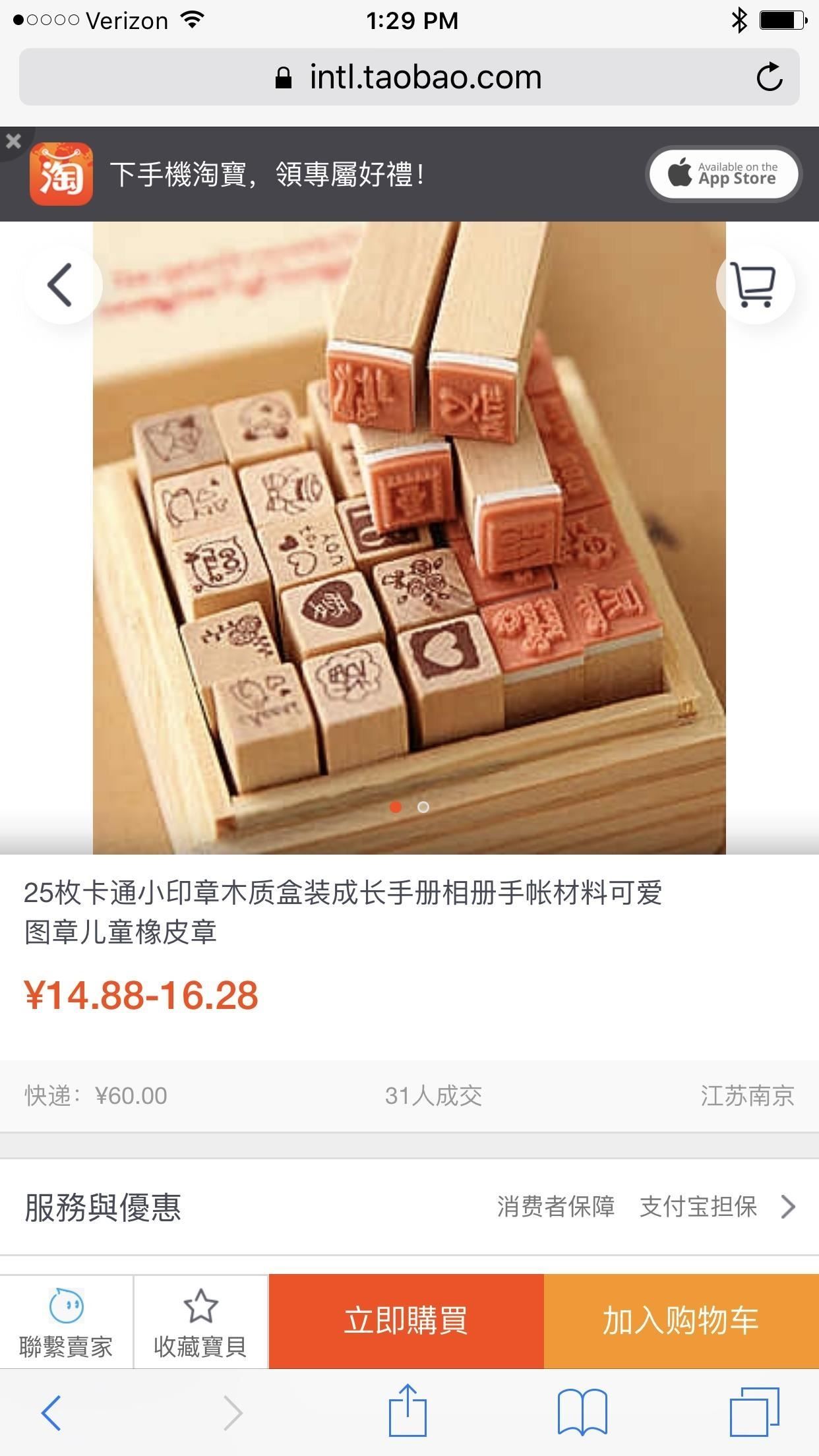
Task: Contact the seller via 聯繫賣家
Action: point(66,1321)
